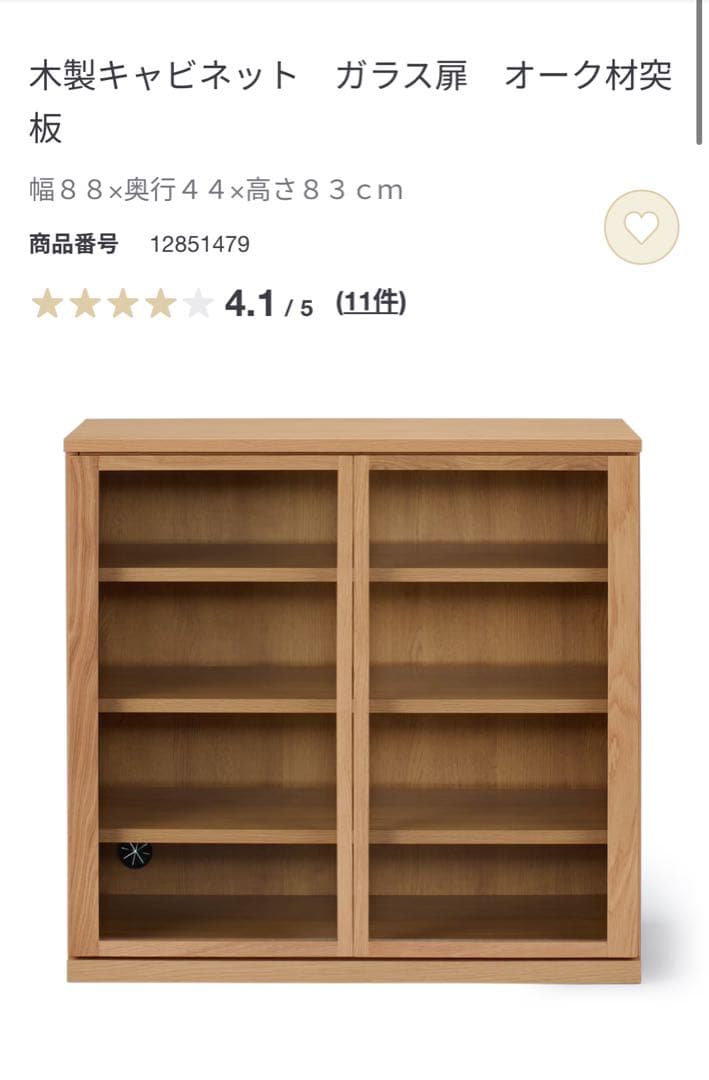The image size is (709, 1080).
Task: Open the 11件 reviews link
Action: (x=371, y=302)
